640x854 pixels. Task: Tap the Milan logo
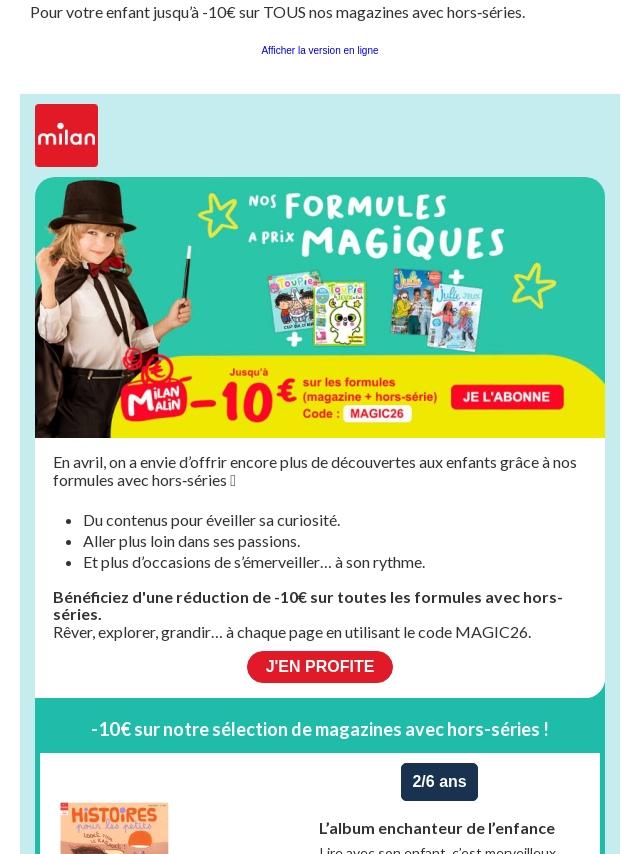tap(66, 135)
